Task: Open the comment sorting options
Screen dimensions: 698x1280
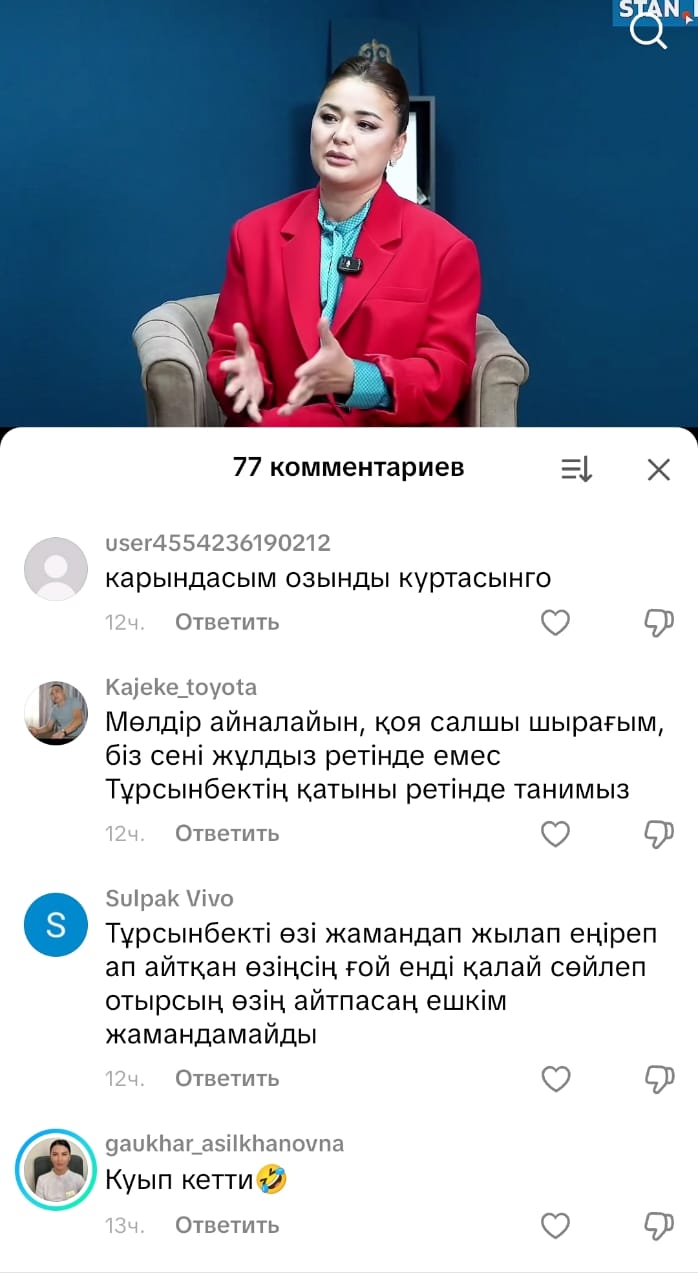Action: point(577,469)
